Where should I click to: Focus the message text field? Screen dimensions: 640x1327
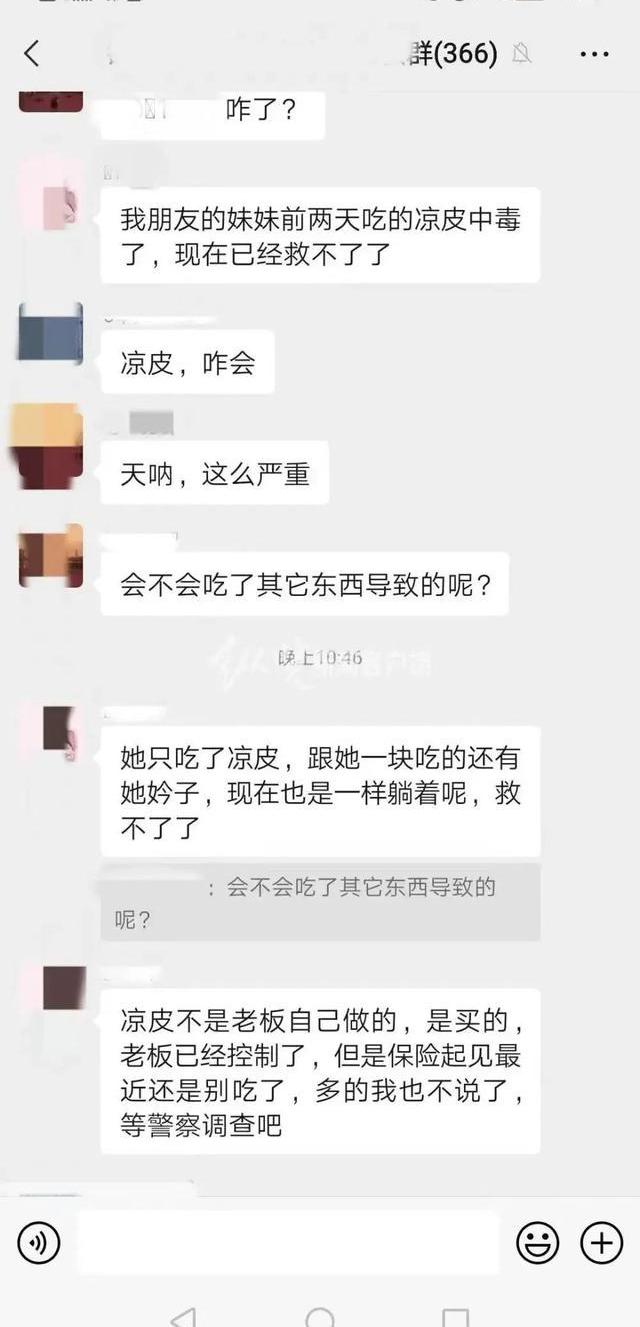click(288, 1243)
